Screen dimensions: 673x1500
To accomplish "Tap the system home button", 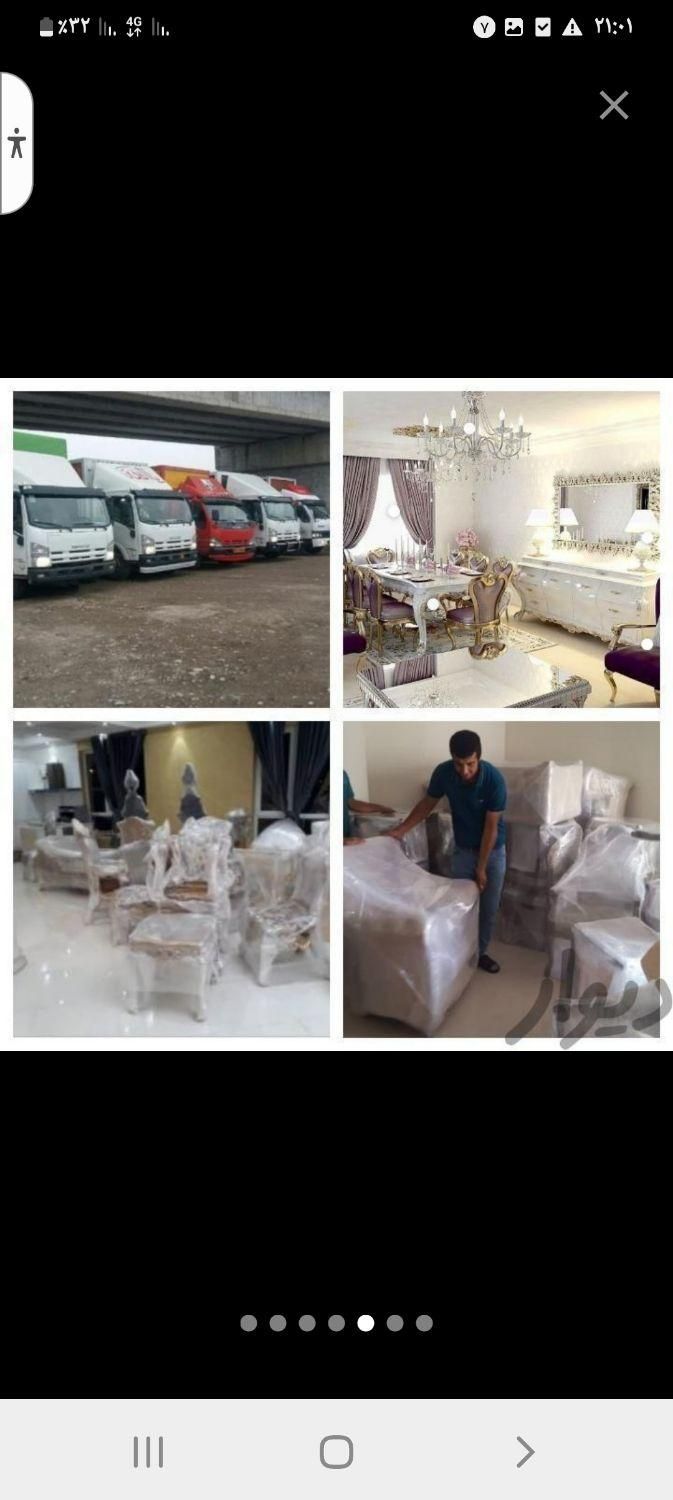I will click(x=336, y=1451).
